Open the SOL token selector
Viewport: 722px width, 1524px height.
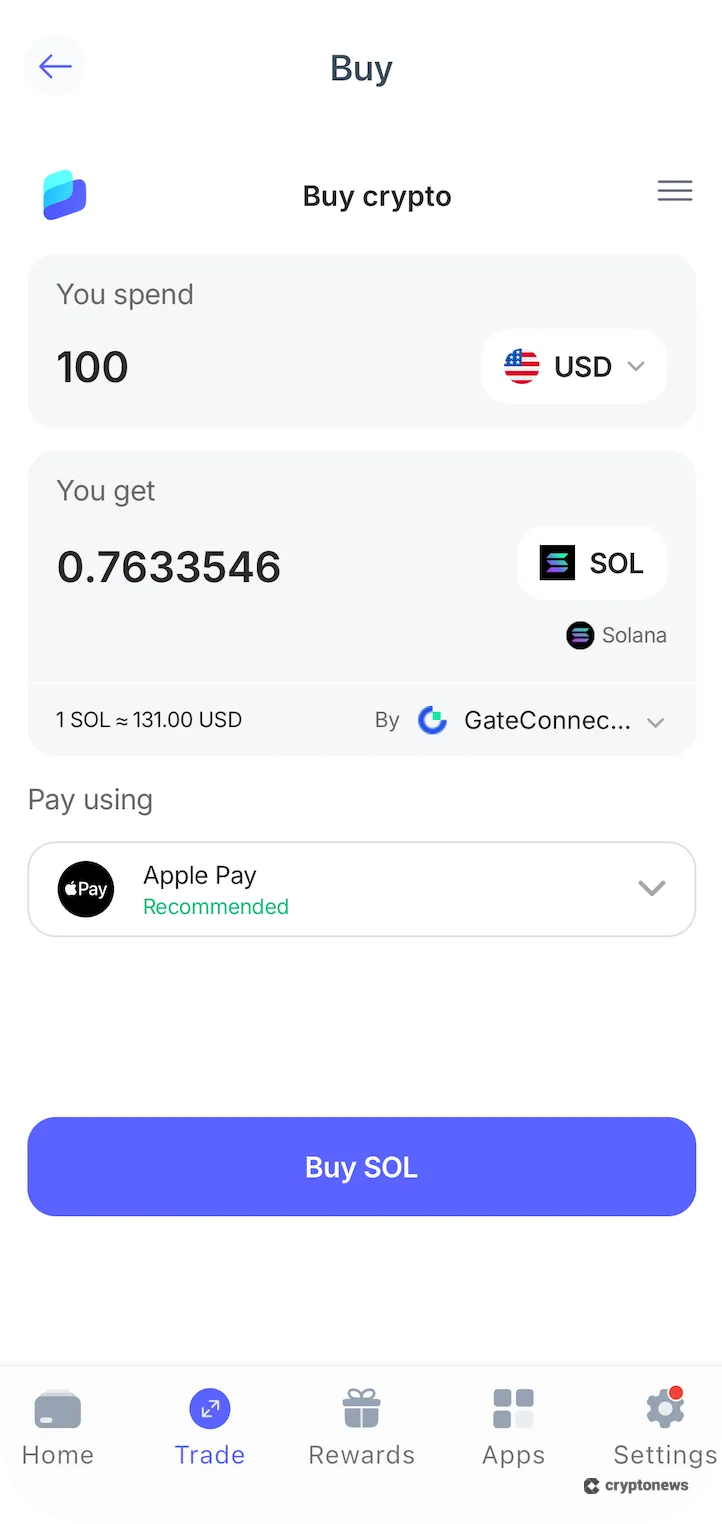(x=591, y=563)
